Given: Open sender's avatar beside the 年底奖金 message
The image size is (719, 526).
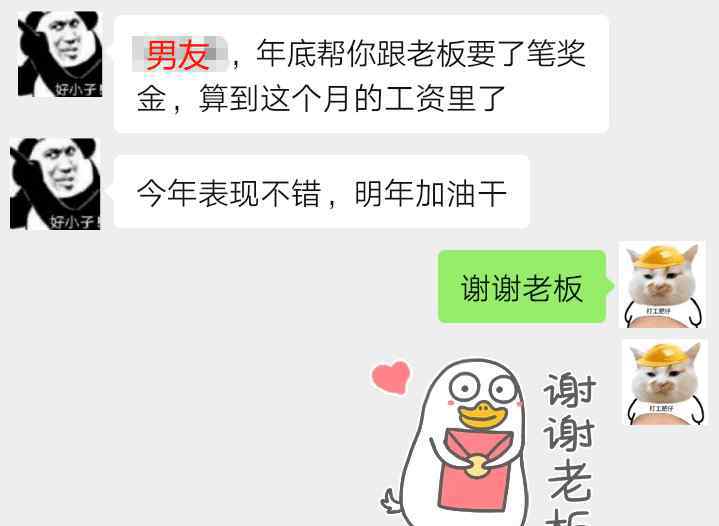Looking at the screenshot, I should click(x=59, y=54).
